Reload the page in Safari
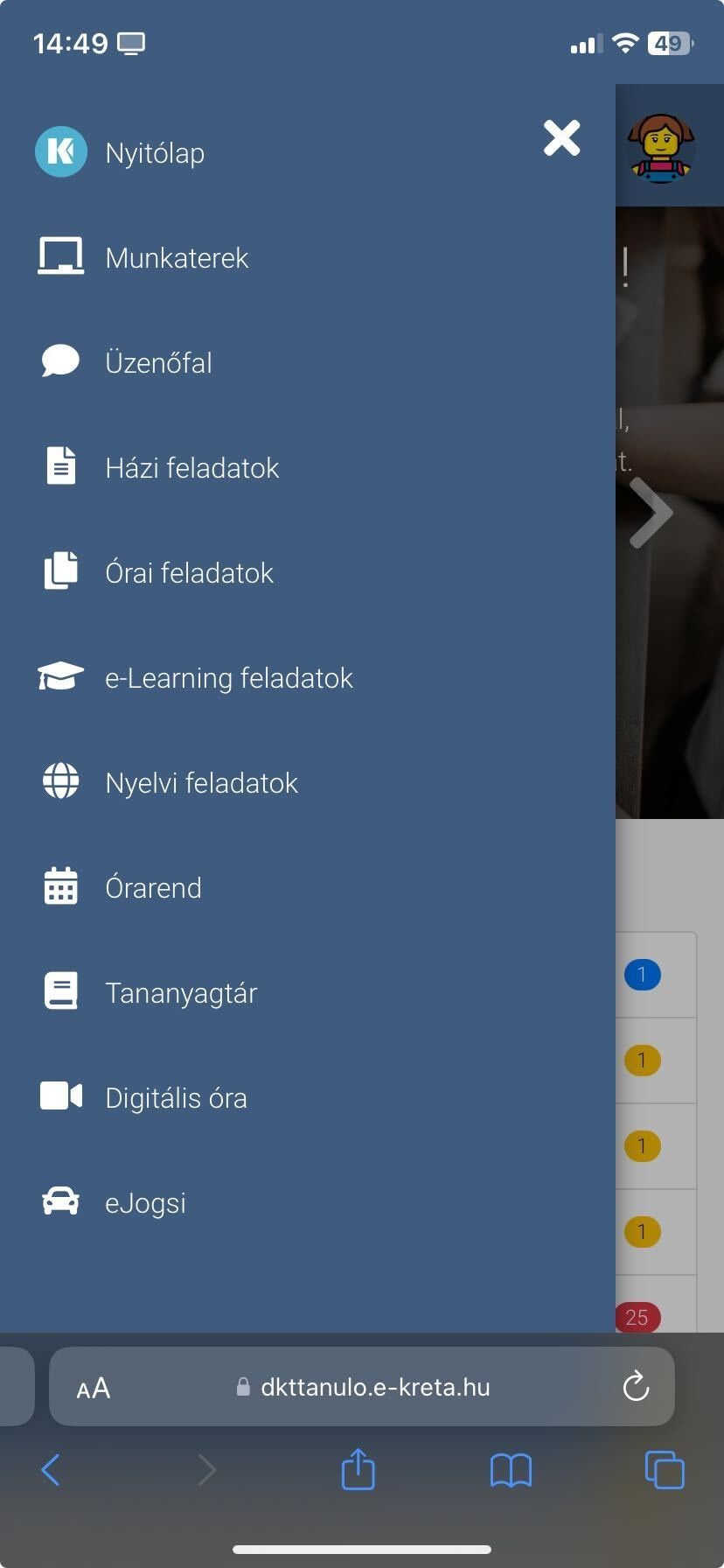This screenshot has height=1568, width=724. point(636,1386)
